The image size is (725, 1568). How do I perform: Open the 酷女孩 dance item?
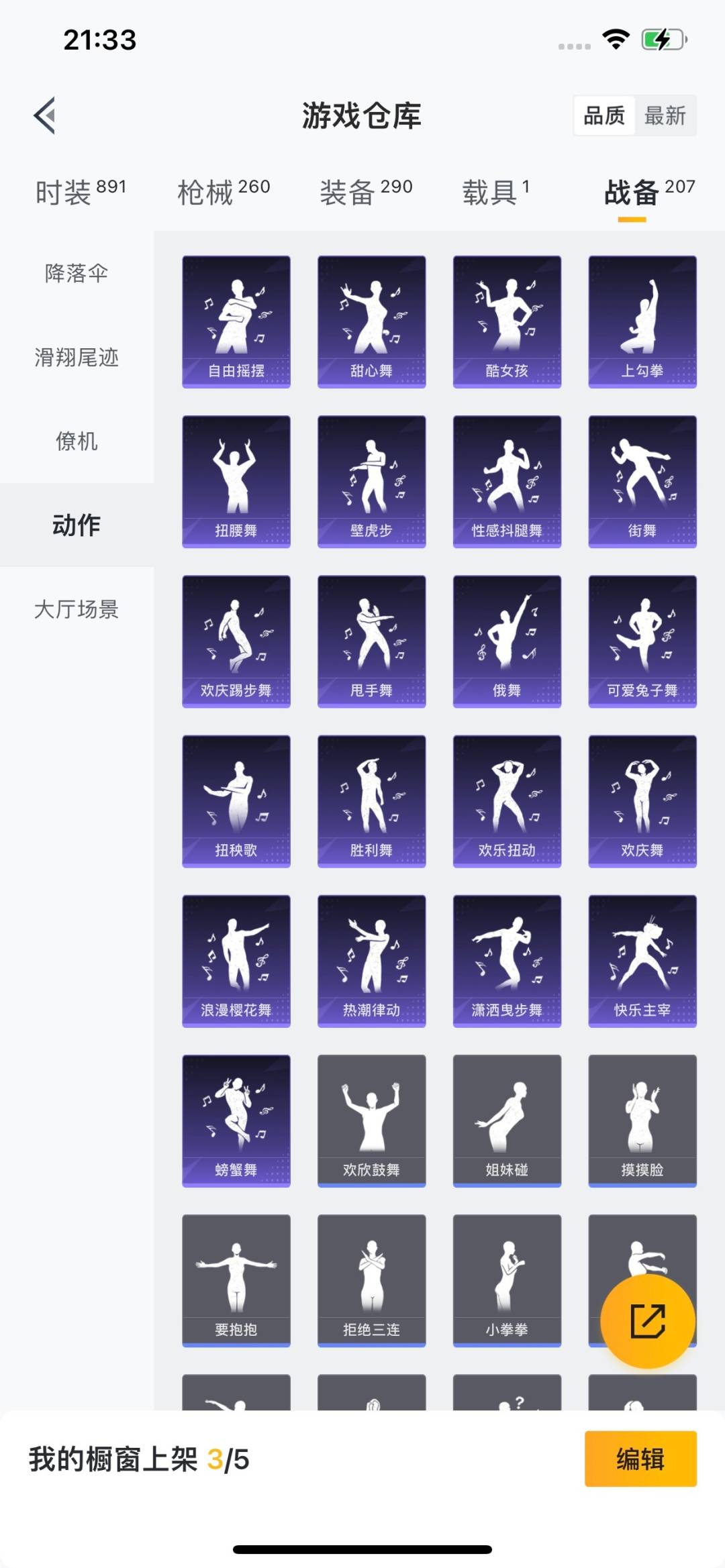point(507,321)
